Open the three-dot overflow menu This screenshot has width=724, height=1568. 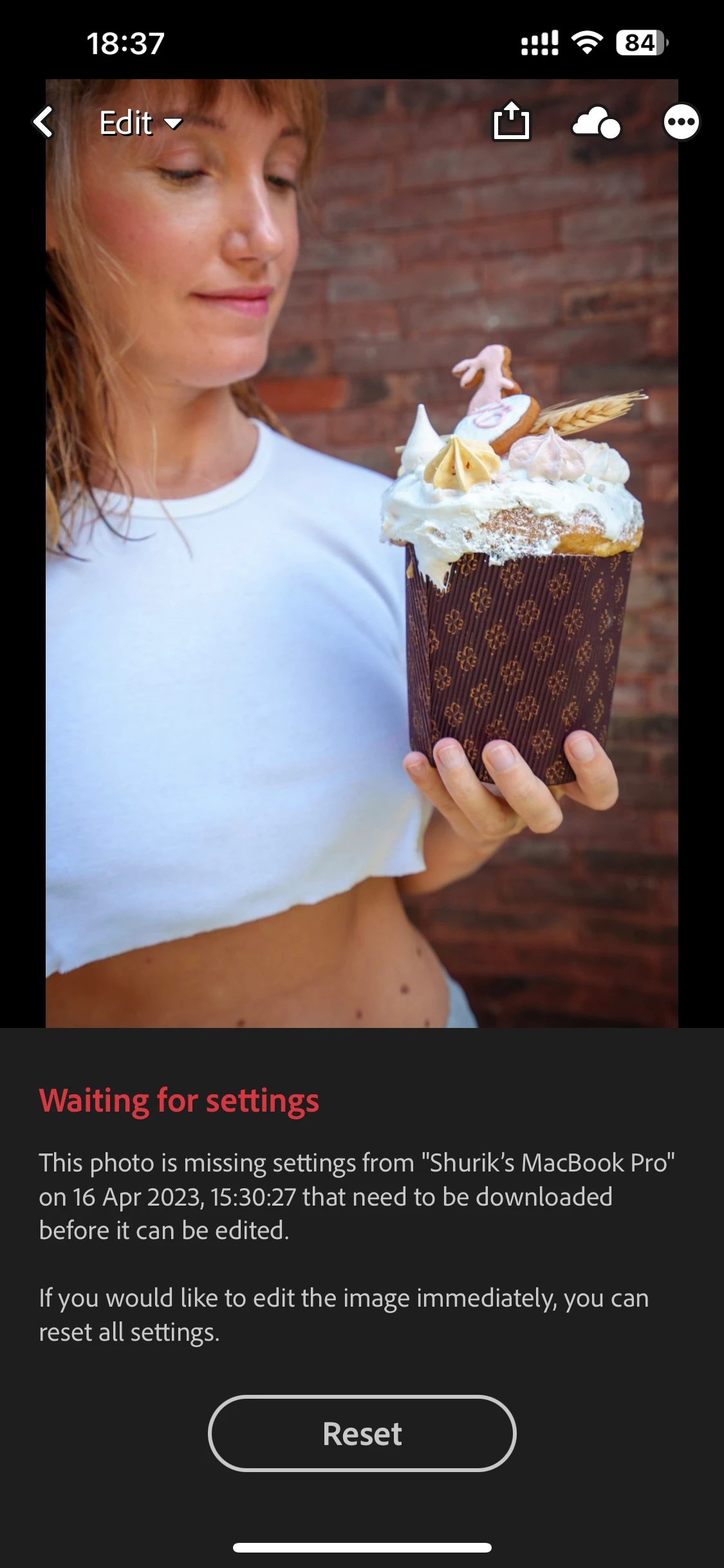pos(681,122)
